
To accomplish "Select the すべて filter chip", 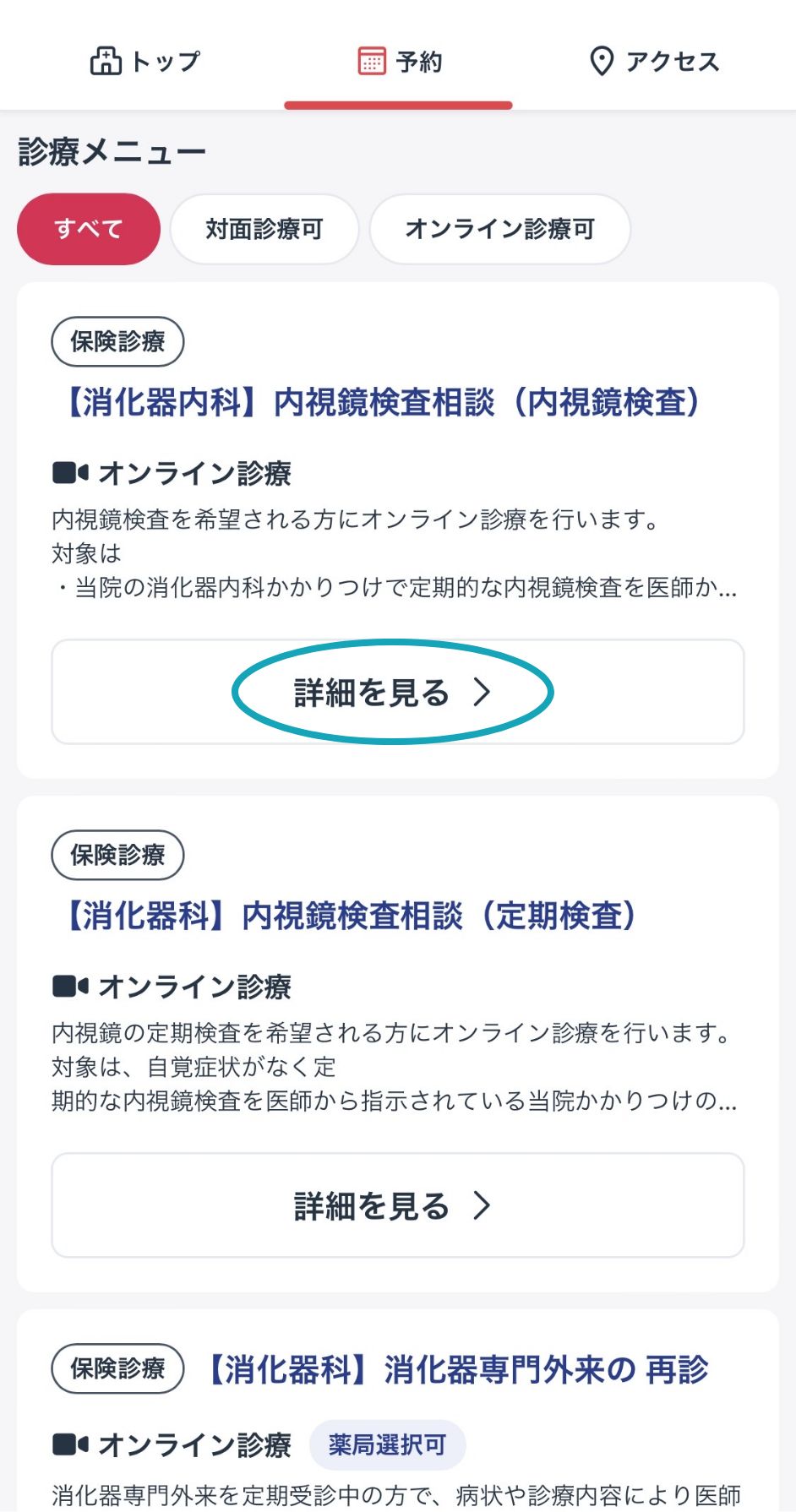I will click(x=89, y=229).
